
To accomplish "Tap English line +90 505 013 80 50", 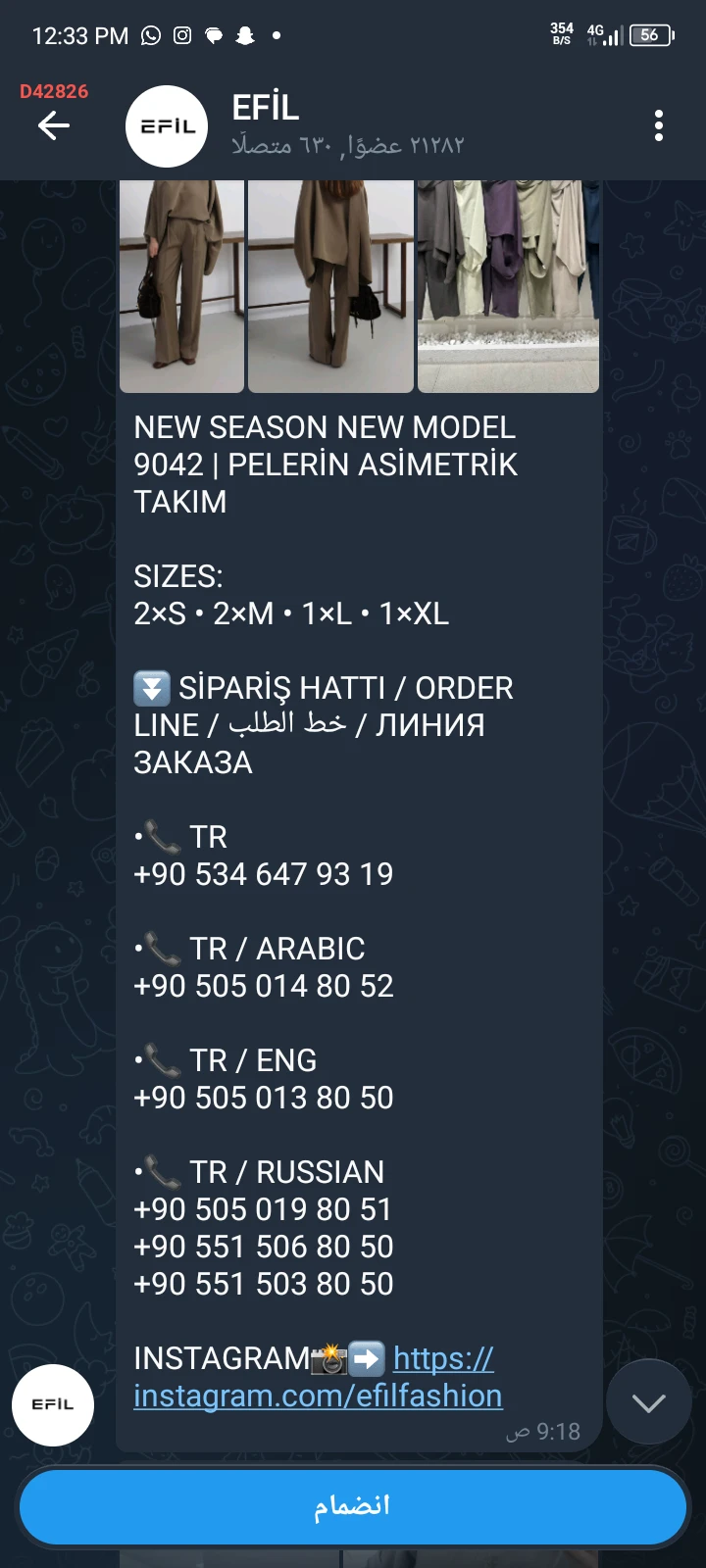I will (263, 1097).
